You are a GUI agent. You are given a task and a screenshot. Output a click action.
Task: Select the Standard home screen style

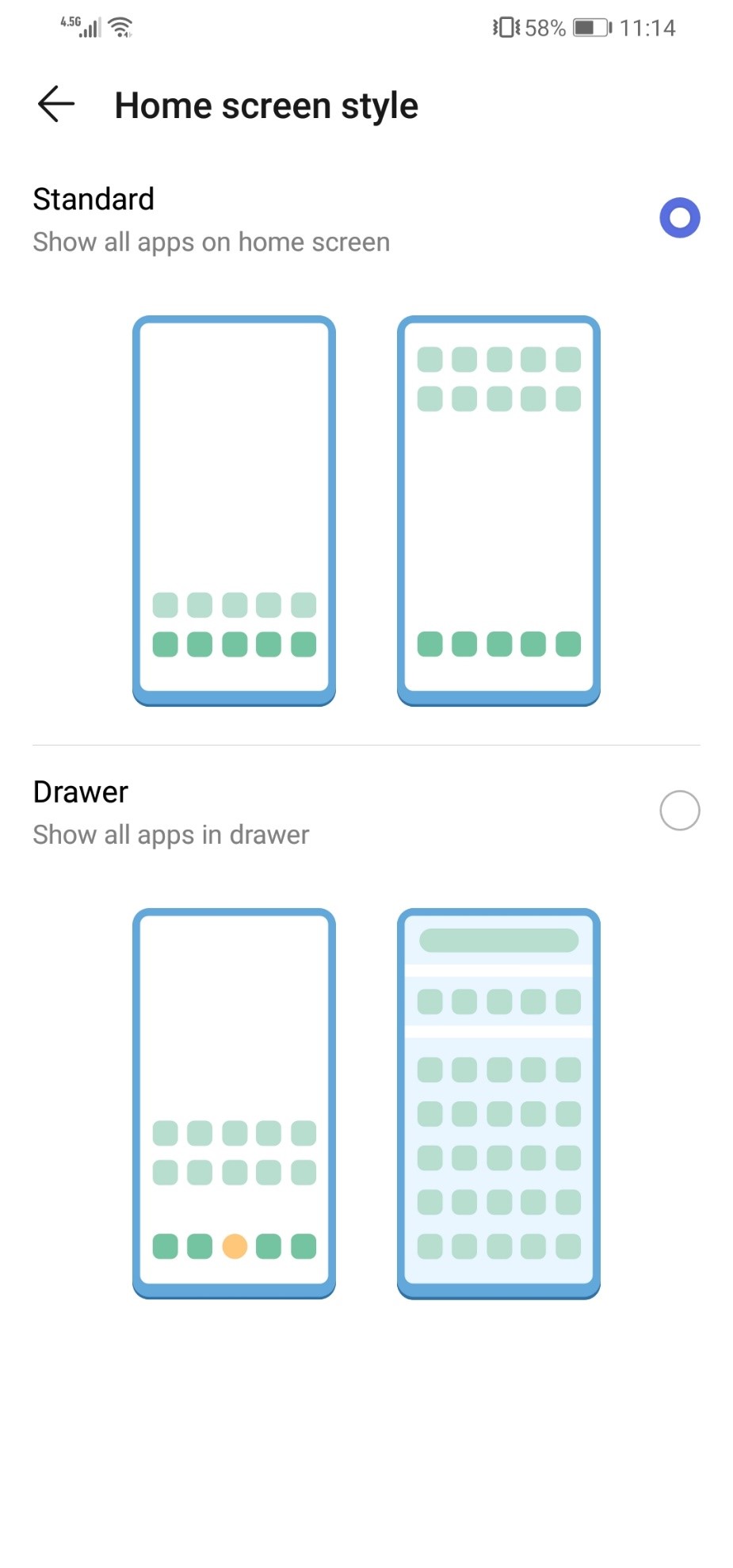pyautogui.click(x=679, y=218)
